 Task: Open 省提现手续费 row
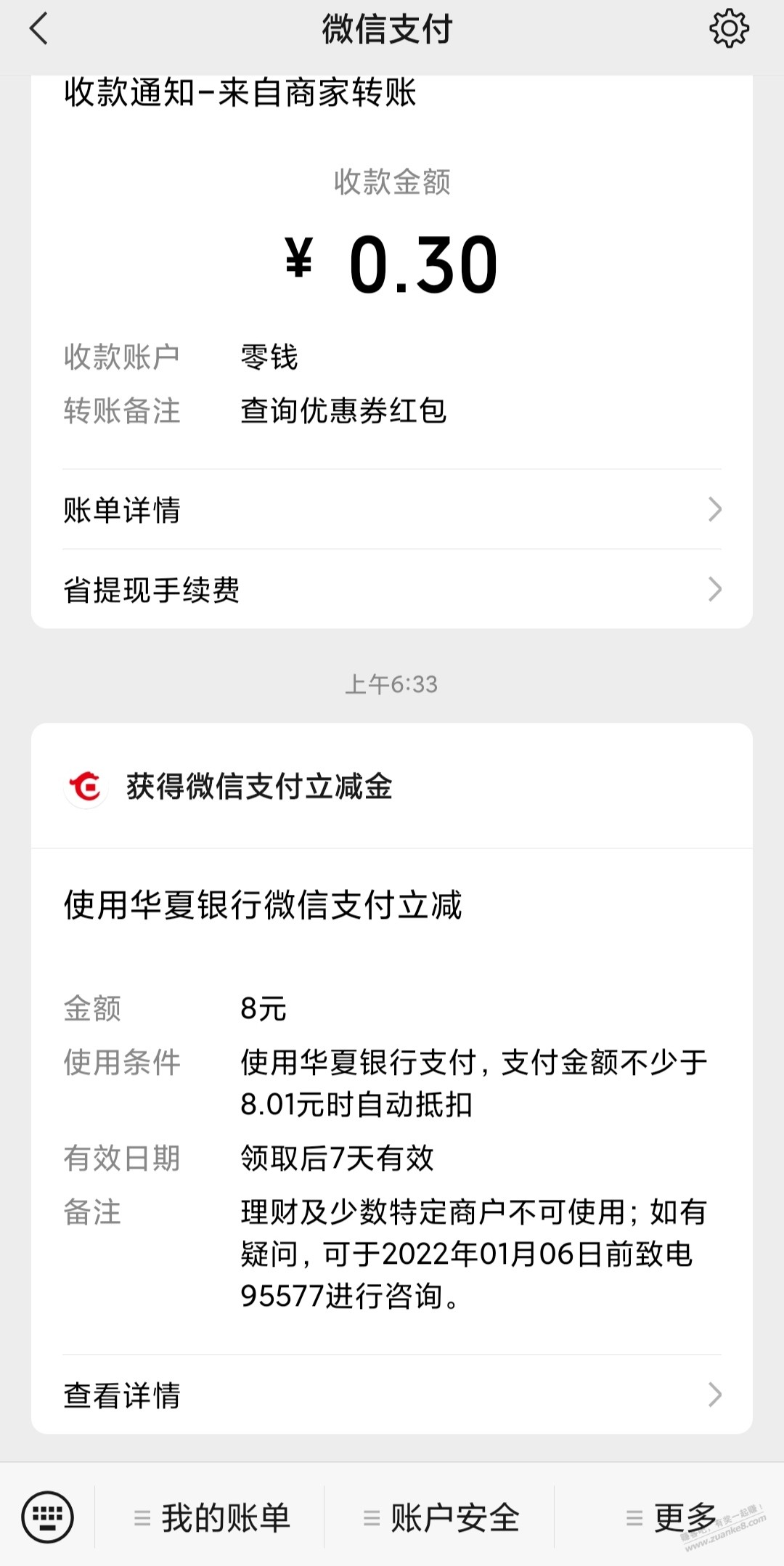tap(392, 590)
